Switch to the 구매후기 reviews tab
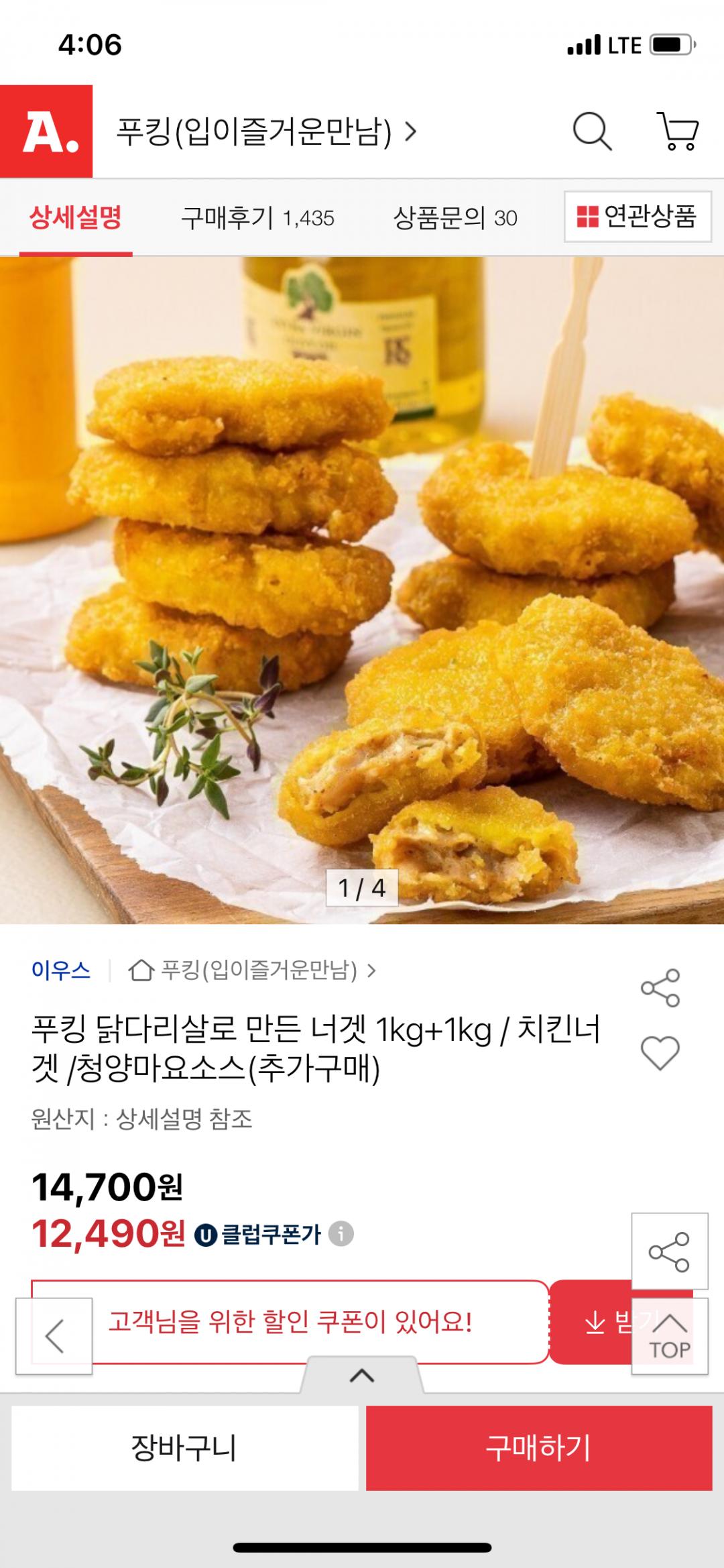The width and height of the screenshot is (724, 1568). coord(257,217)
